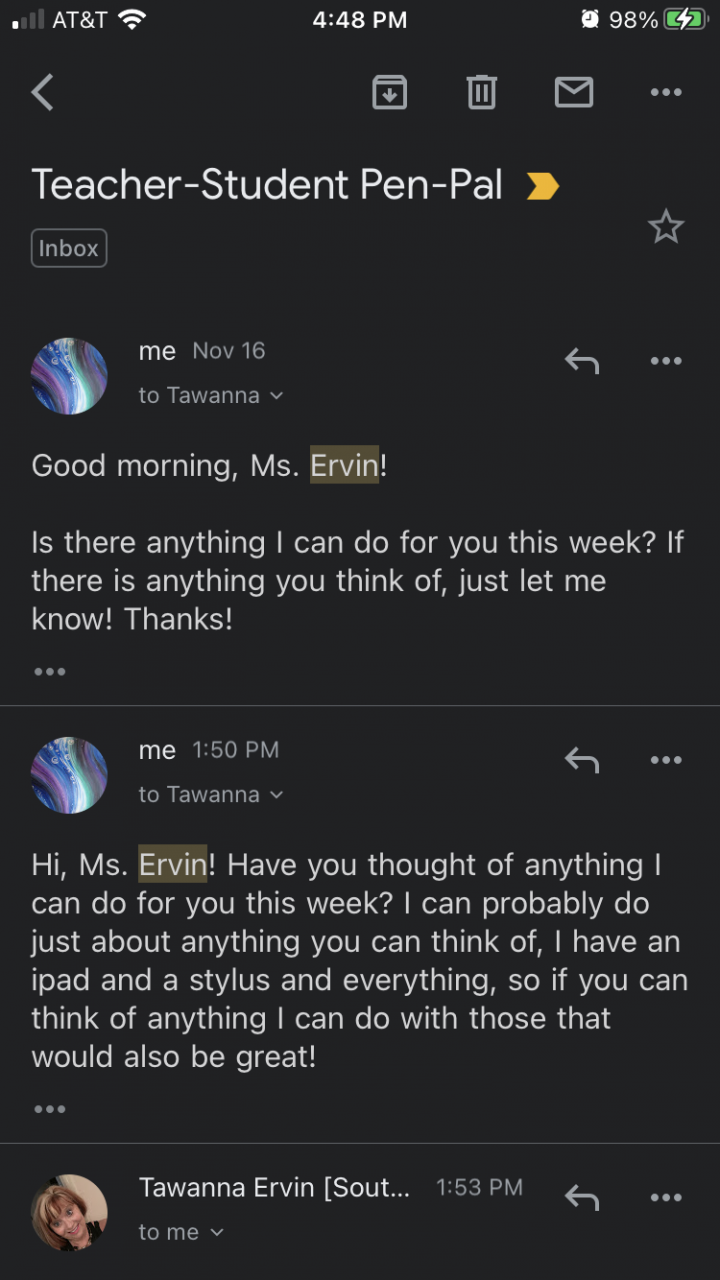Show trimmed content under 1:50 PM message

click(49, 1109)
